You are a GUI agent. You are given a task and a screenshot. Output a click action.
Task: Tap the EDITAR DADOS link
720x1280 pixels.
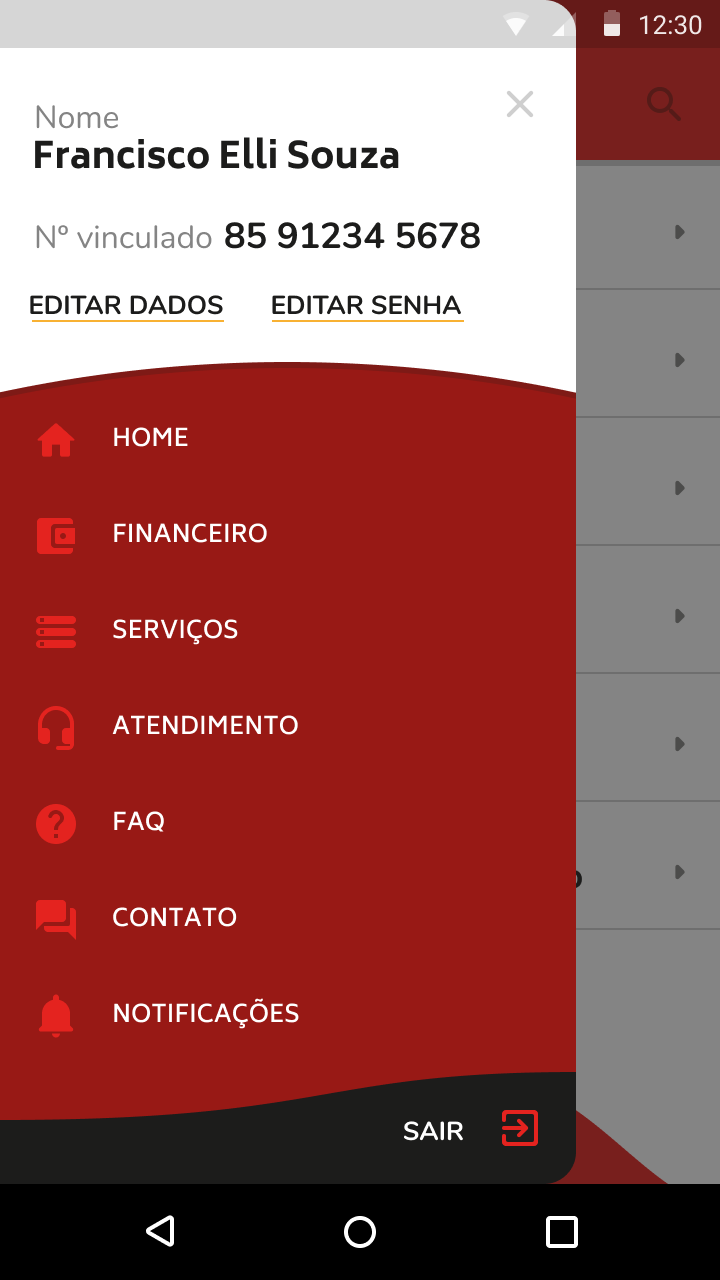click(127, 306)
